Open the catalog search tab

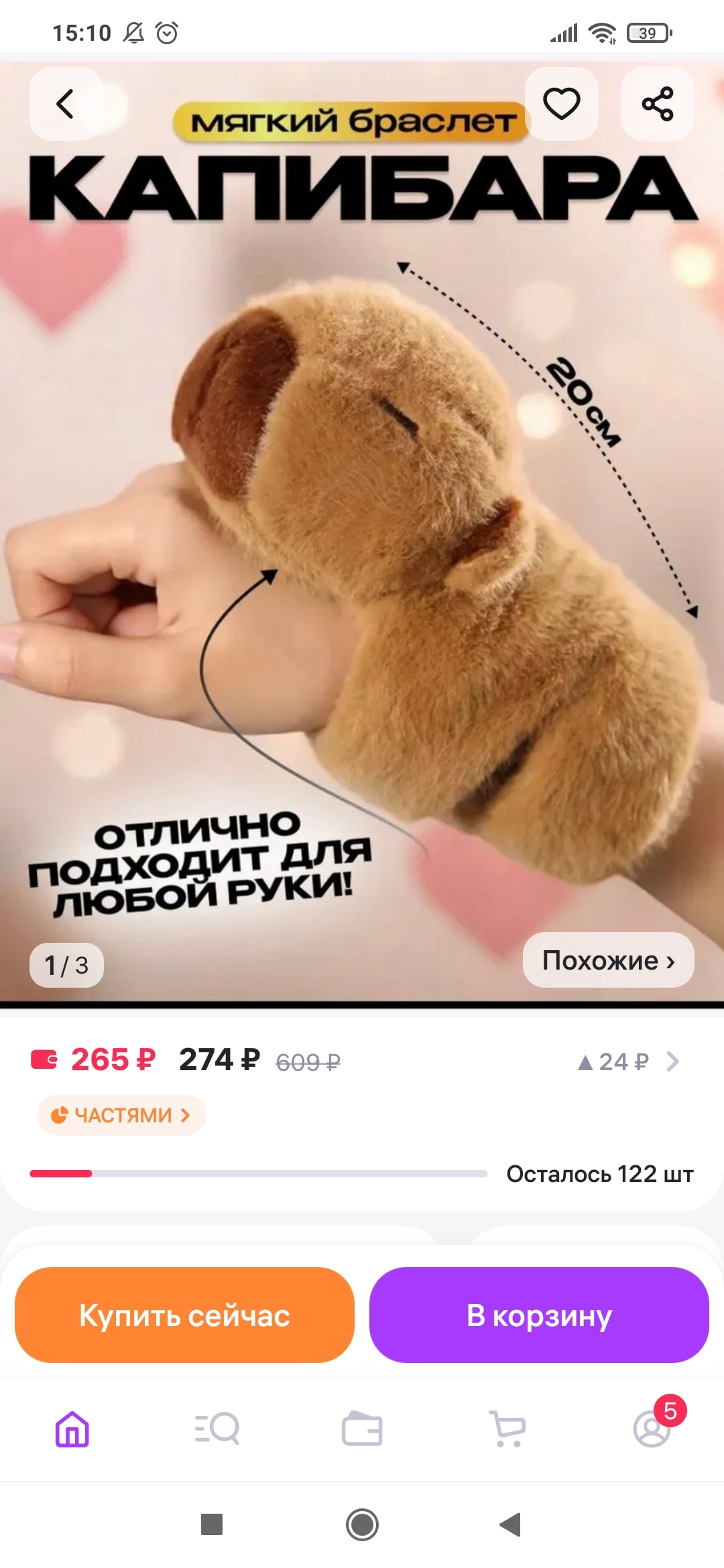coord(217,1429)
